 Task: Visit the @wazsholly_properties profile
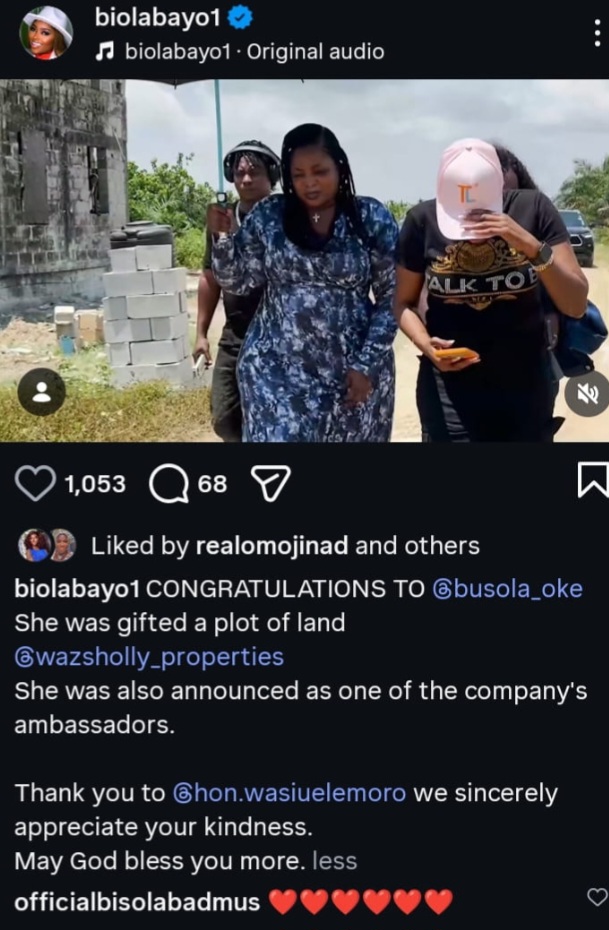tap(148, 657)
